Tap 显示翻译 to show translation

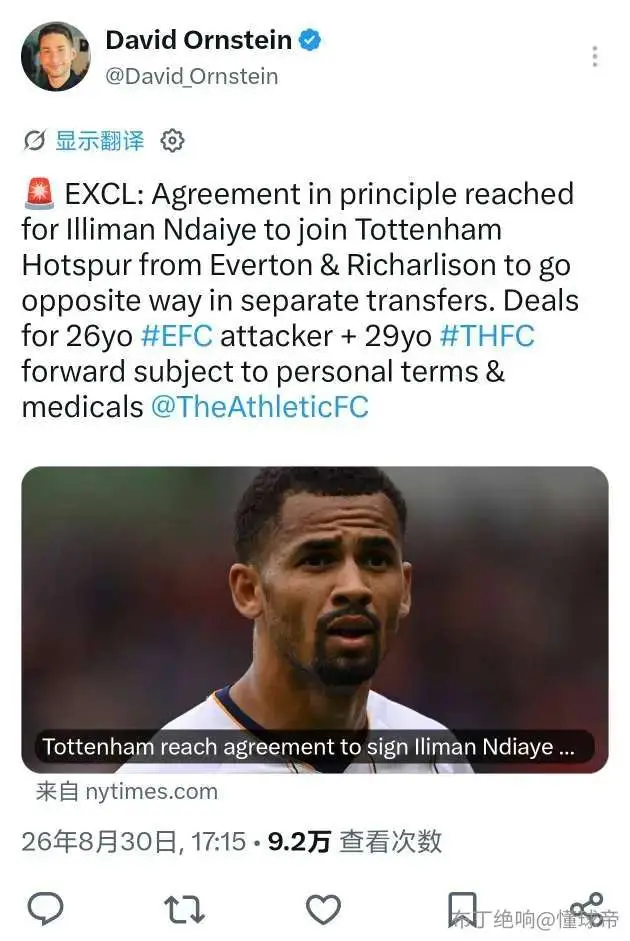coord(100,141)
